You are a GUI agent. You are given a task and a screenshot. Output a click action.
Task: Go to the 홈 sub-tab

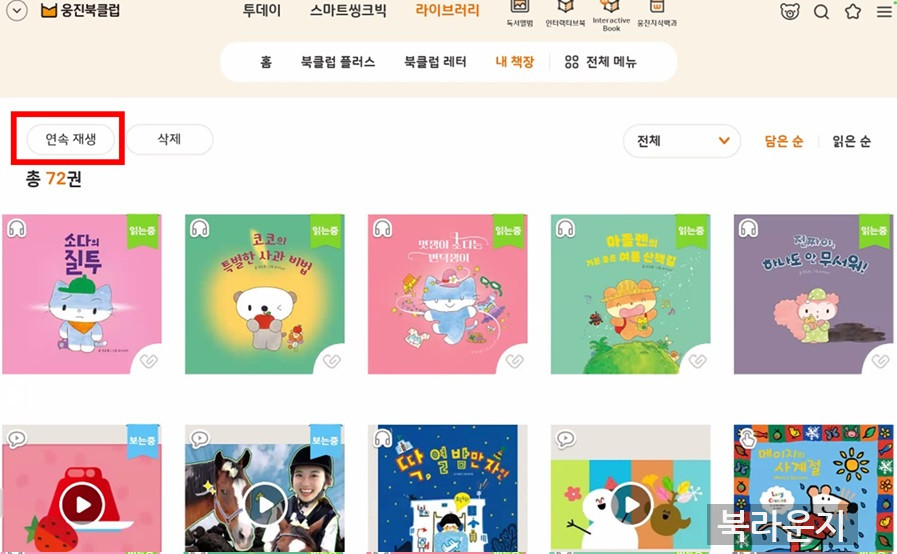[x=266, y=62]
